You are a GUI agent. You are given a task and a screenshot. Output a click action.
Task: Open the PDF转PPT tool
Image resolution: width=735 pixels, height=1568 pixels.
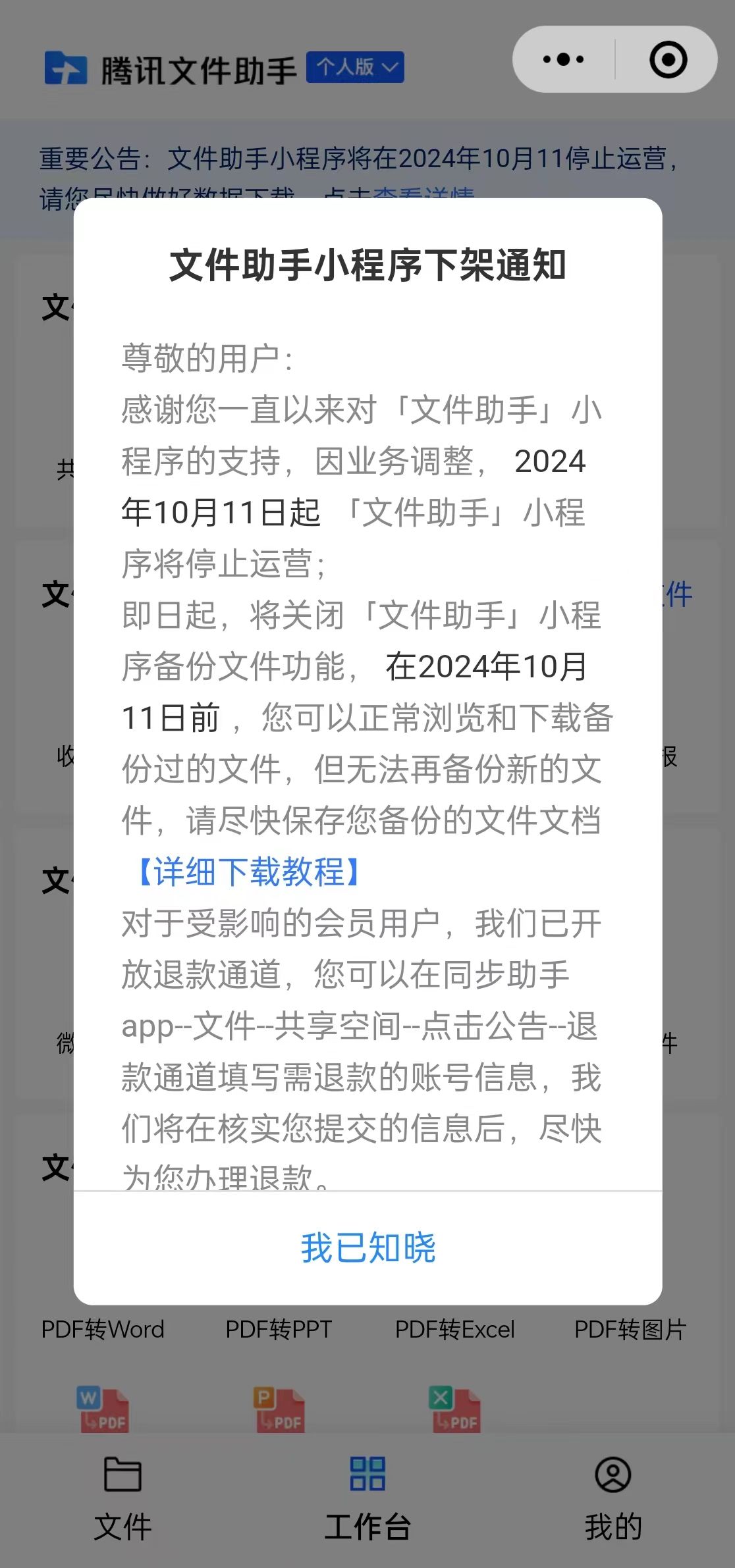pyautogui.click(x=279, y=1330)
